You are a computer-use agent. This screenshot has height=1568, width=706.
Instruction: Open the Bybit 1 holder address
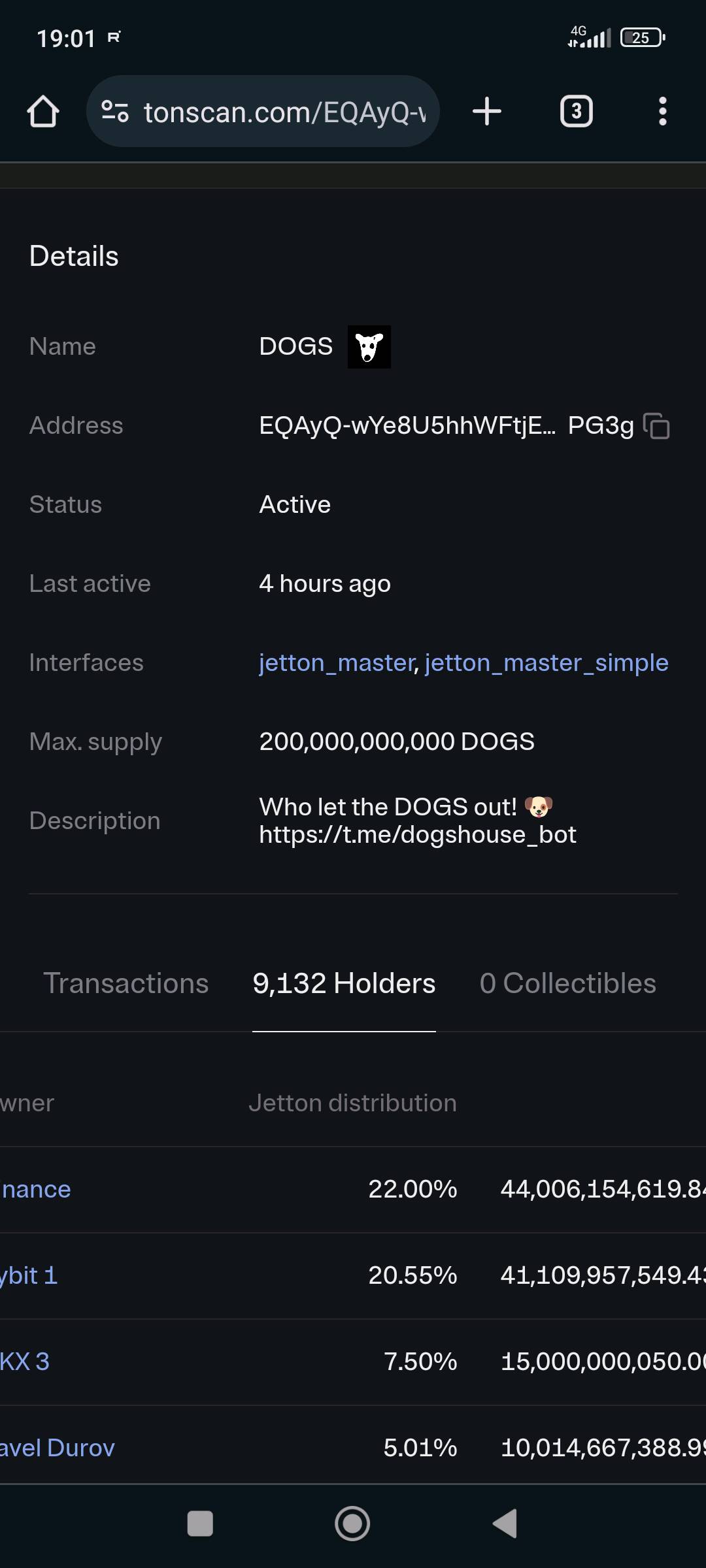29,1275
